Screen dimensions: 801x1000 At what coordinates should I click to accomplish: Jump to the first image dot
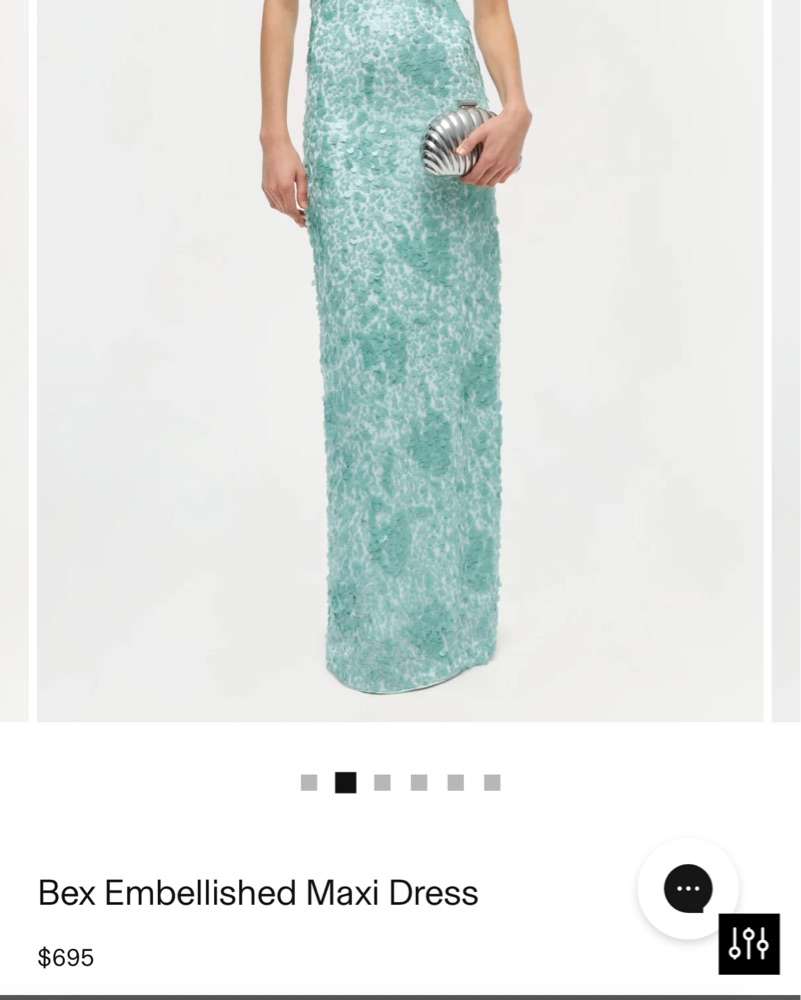pyautogui.click(x=309, y=783)
